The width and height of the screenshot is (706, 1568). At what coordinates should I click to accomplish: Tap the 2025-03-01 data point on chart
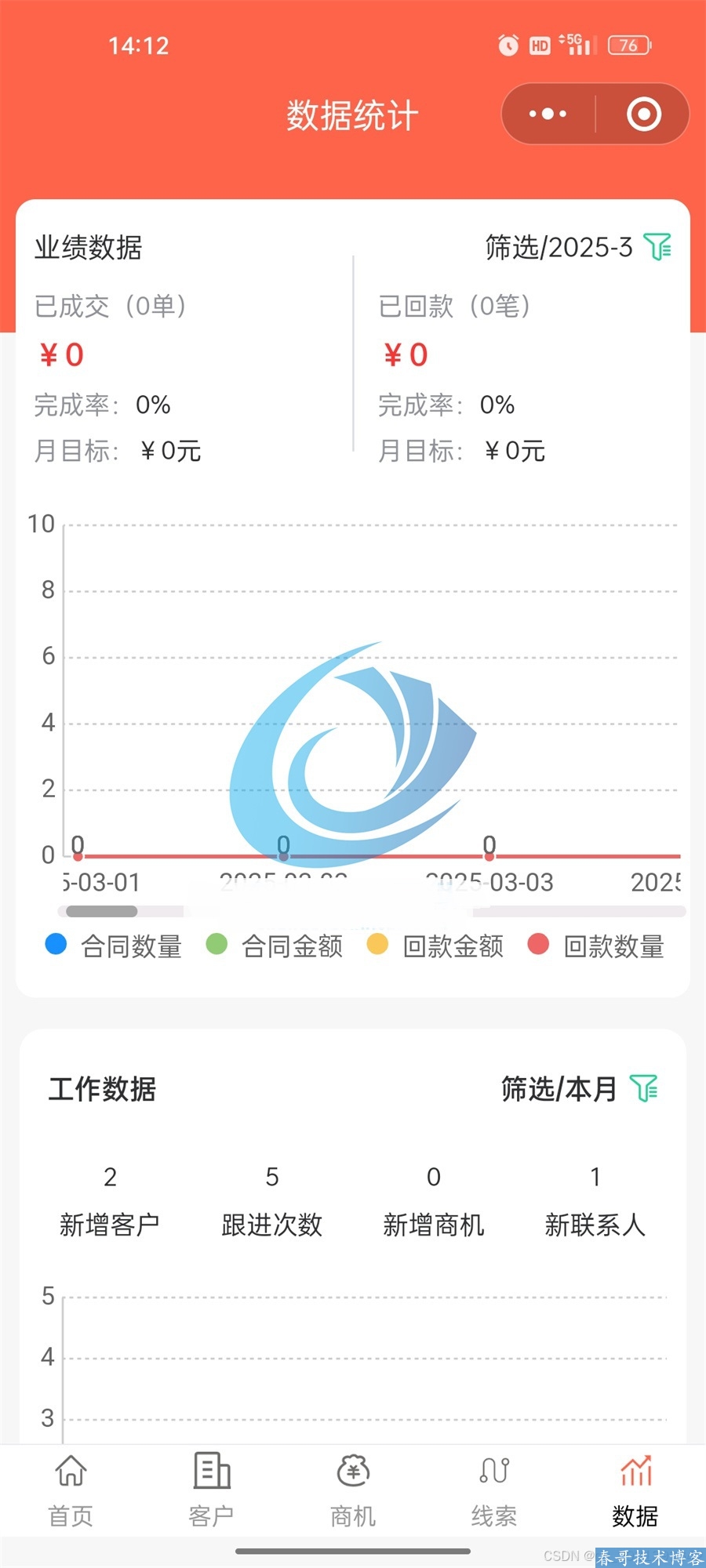coord(78,855)
